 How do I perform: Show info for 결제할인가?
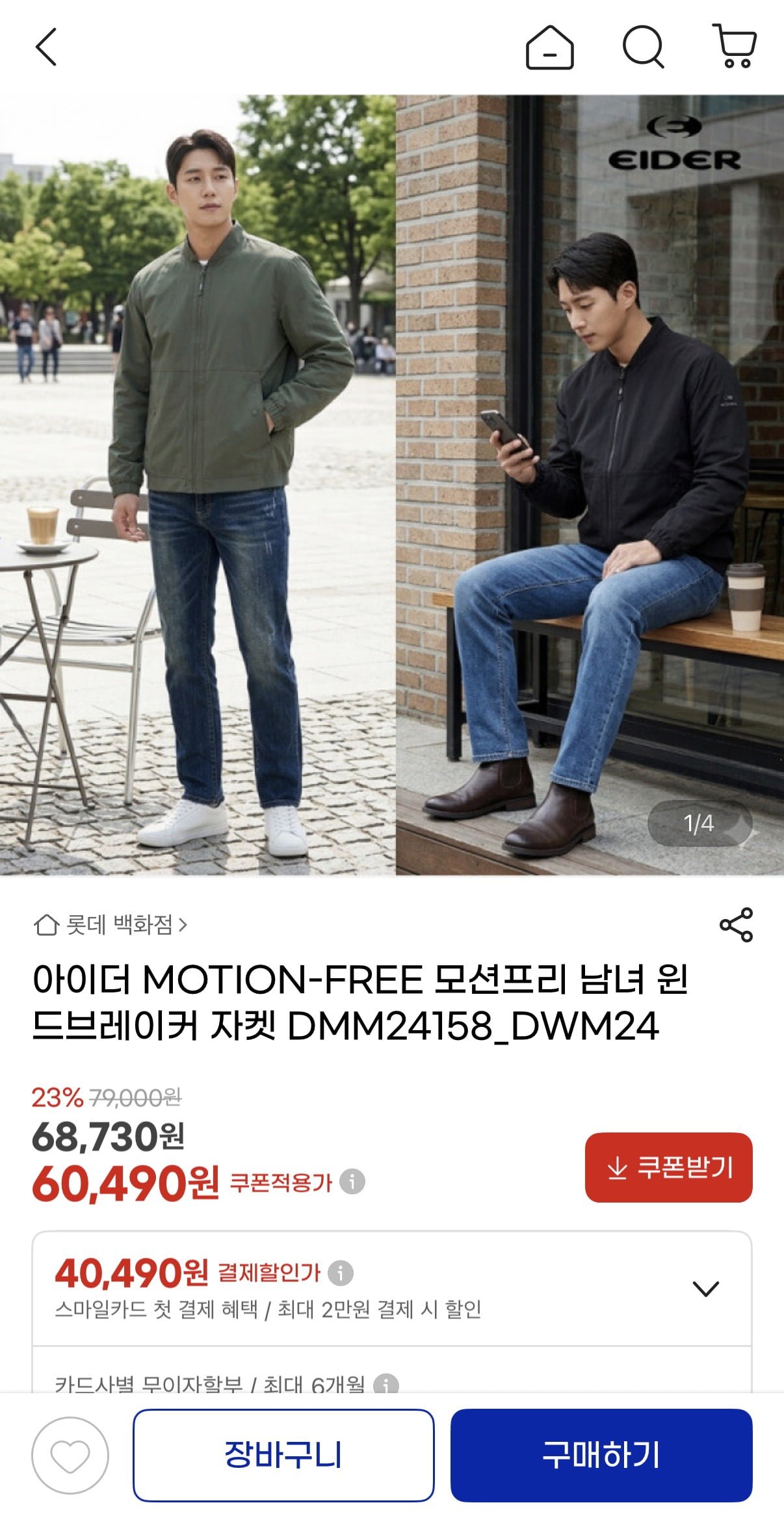[x=340, y=1273]
